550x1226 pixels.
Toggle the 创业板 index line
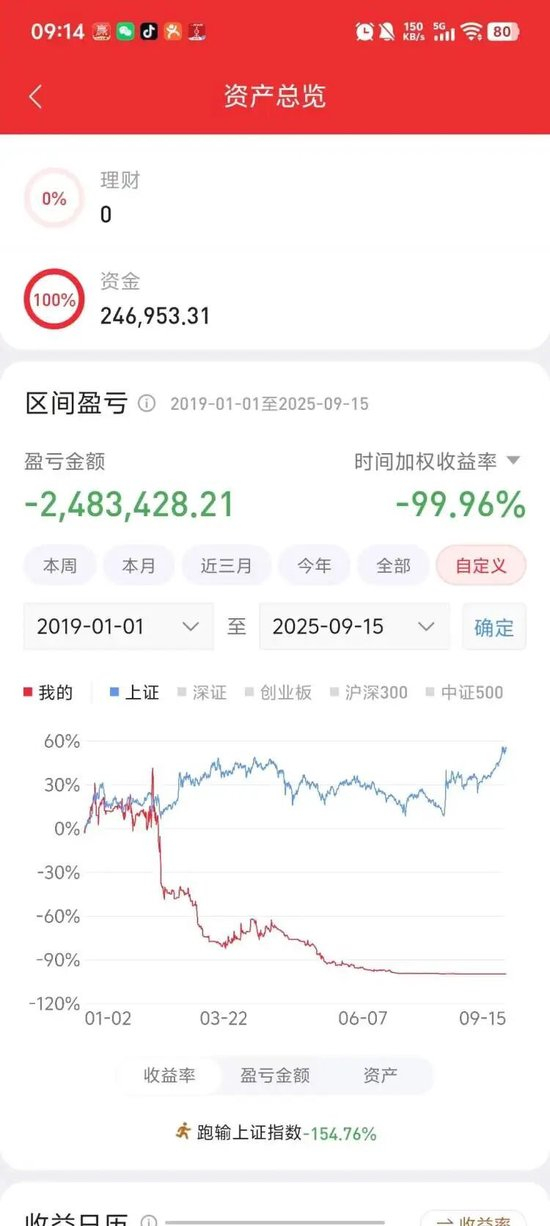[278, 692]
